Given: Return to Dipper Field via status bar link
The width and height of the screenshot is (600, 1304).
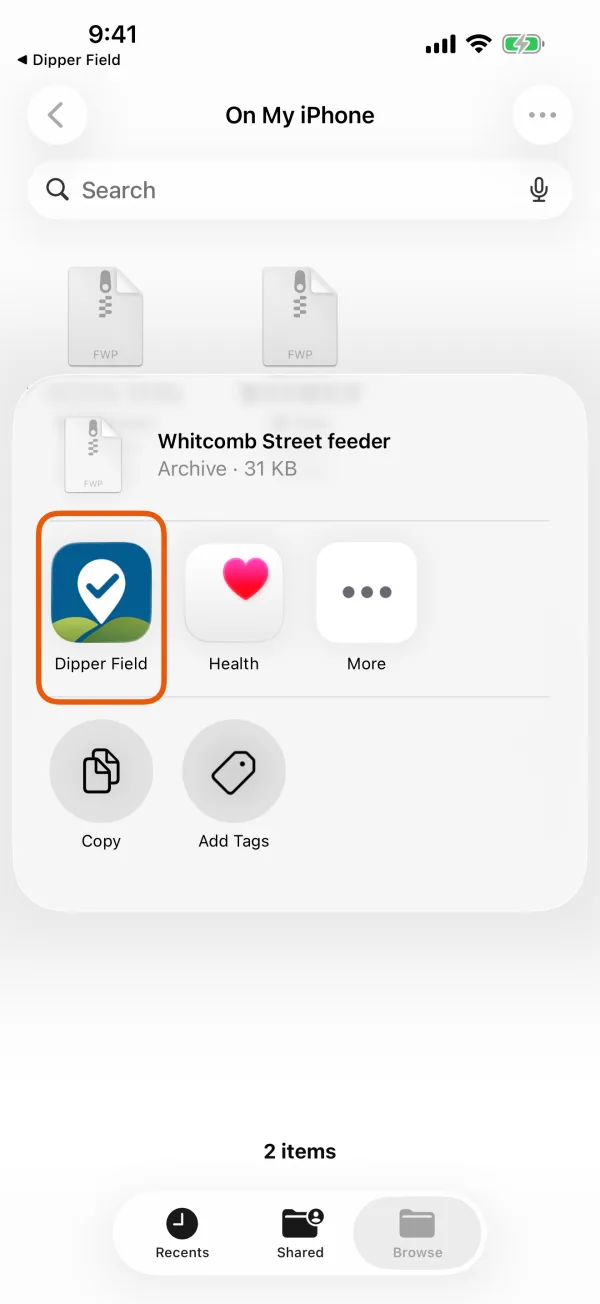Looking at the screenshot, I should pyautogui.click(x=69, y=60).
